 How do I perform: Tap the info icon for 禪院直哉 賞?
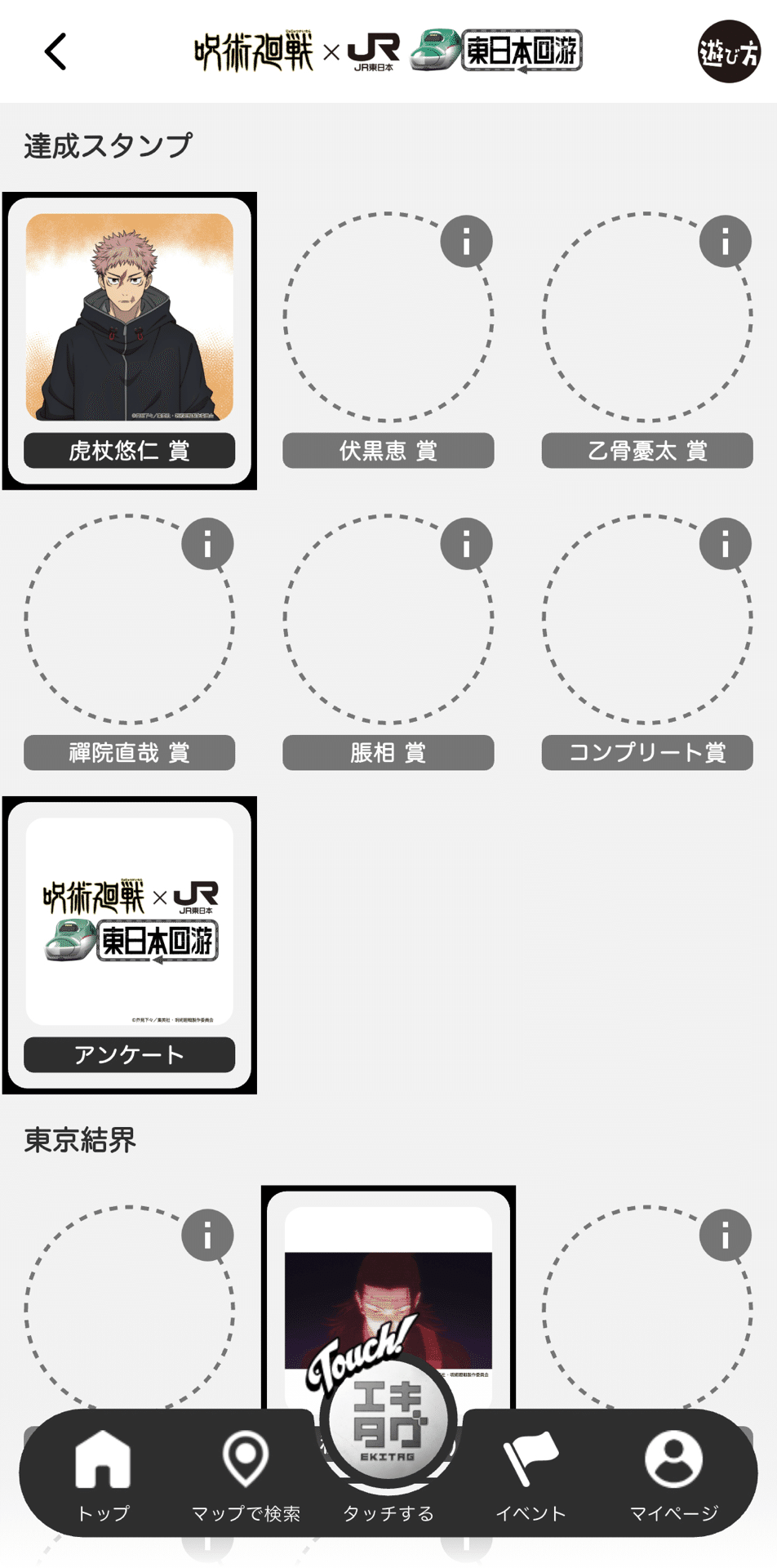tap(207, 544)
